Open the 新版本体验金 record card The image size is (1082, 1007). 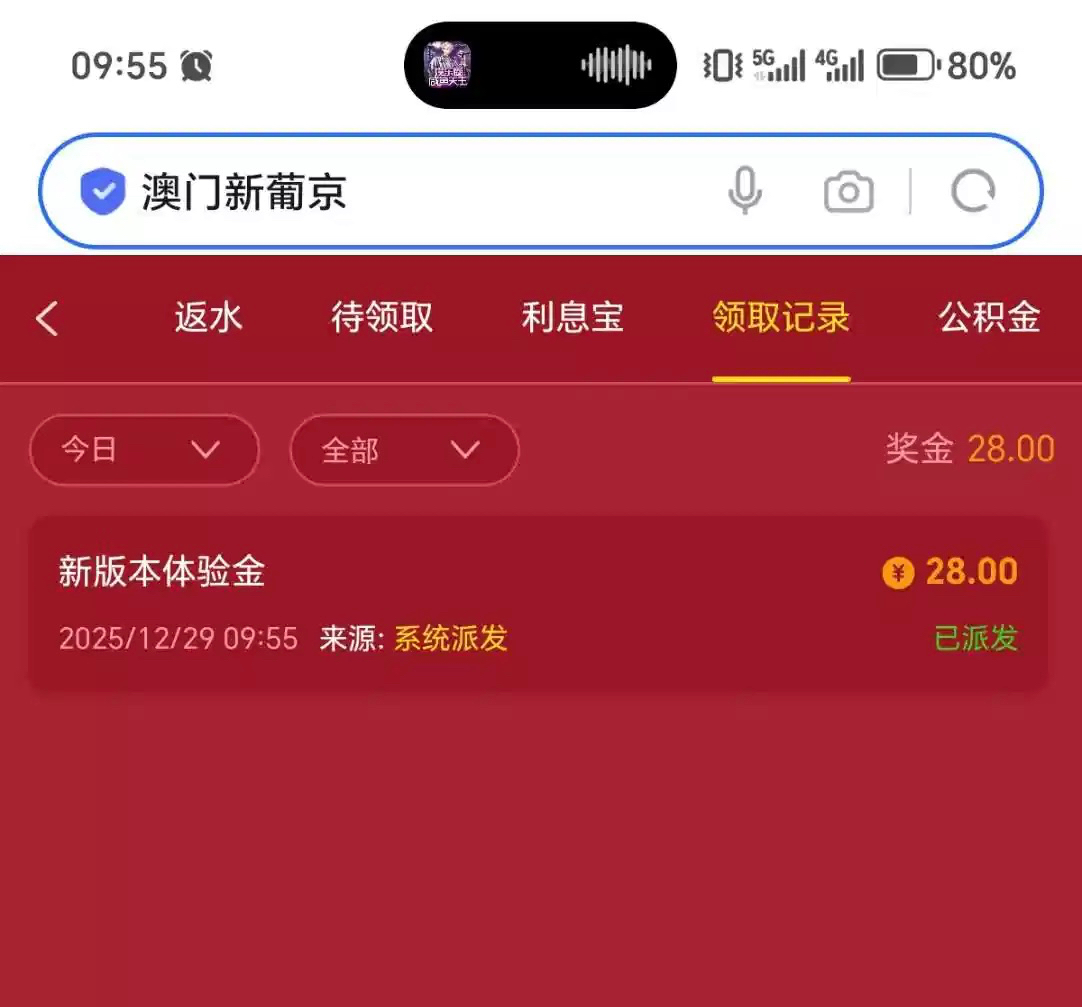[538, 603]
